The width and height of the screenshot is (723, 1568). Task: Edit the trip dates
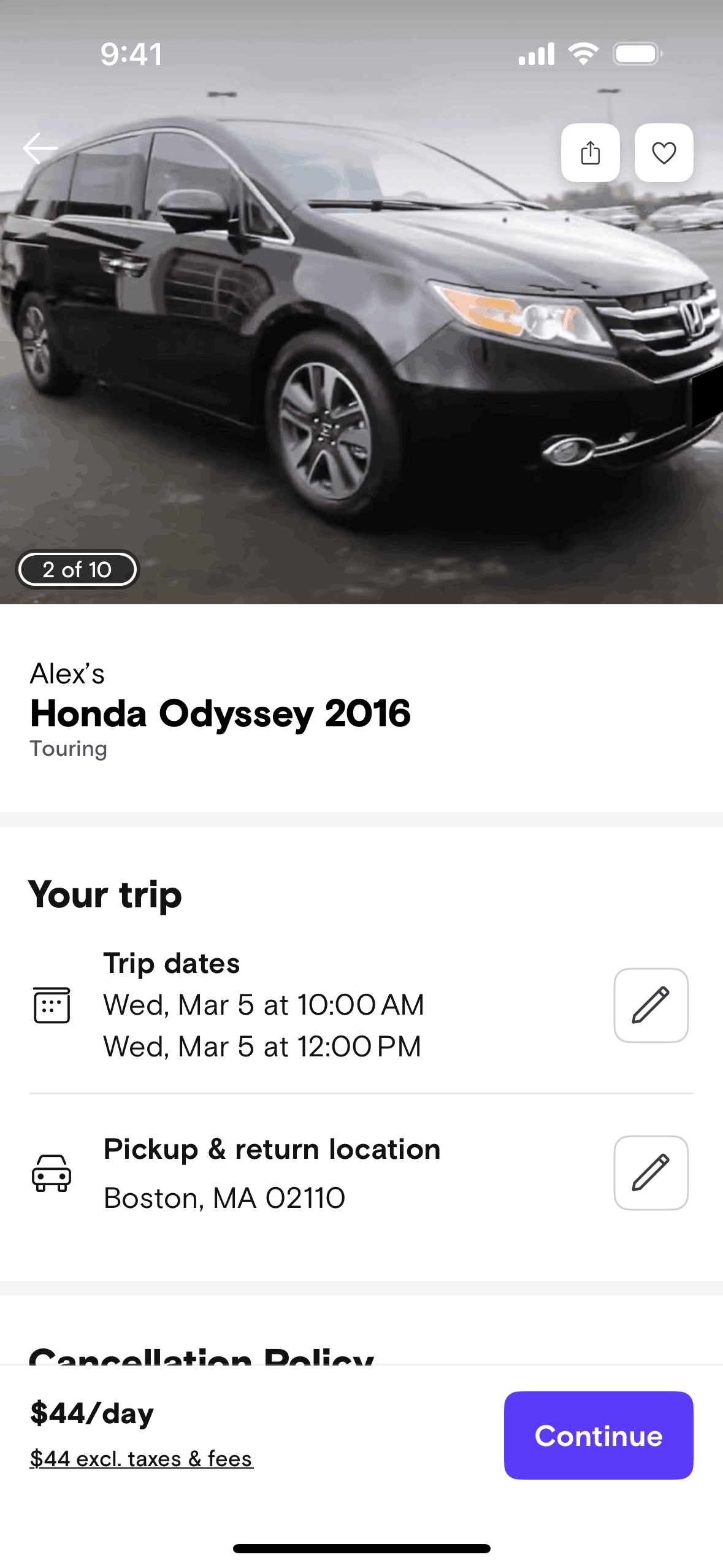tap(651, 1005)
